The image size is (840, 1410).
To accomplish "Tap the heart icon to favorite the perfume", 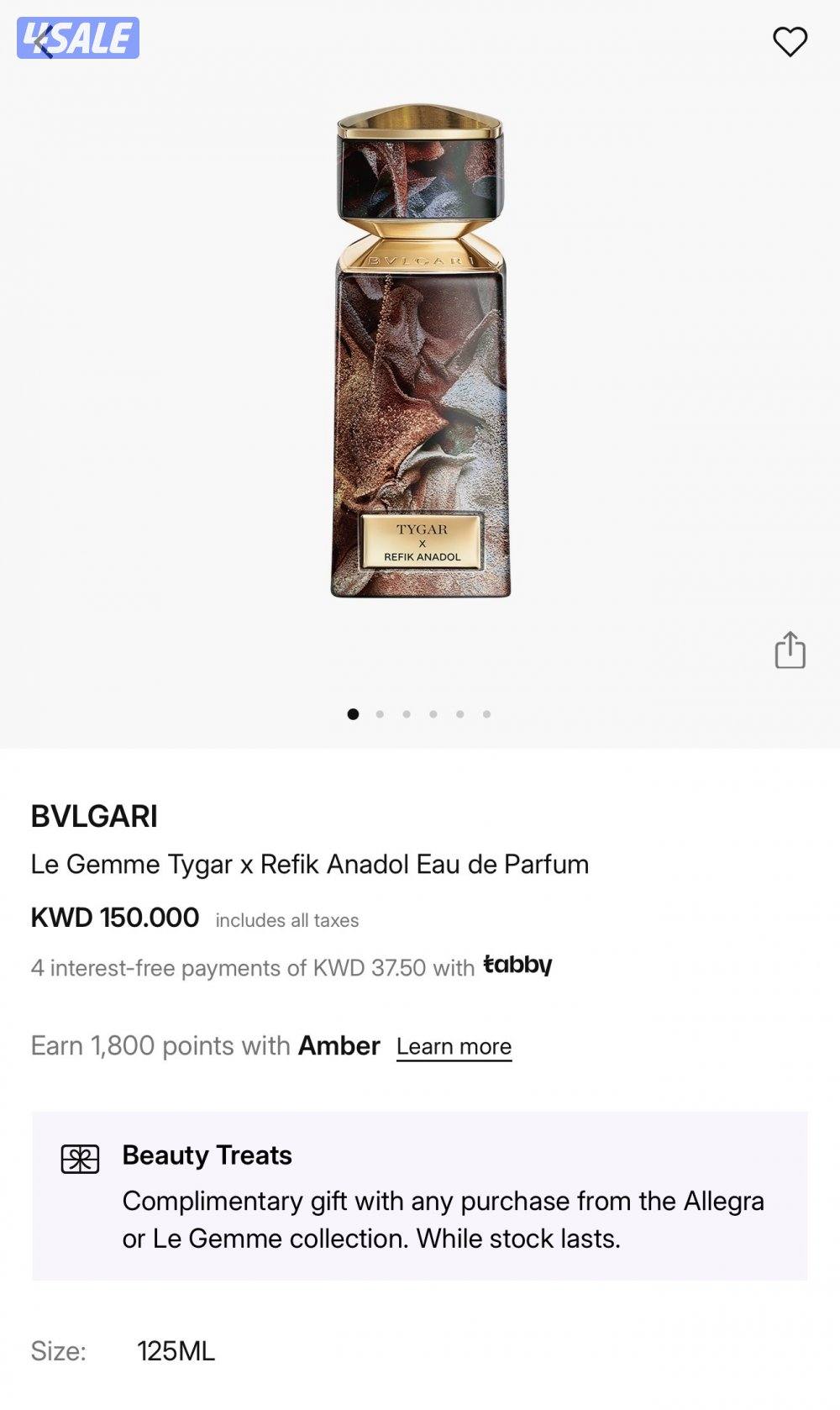I will click(x=790, y=40).
